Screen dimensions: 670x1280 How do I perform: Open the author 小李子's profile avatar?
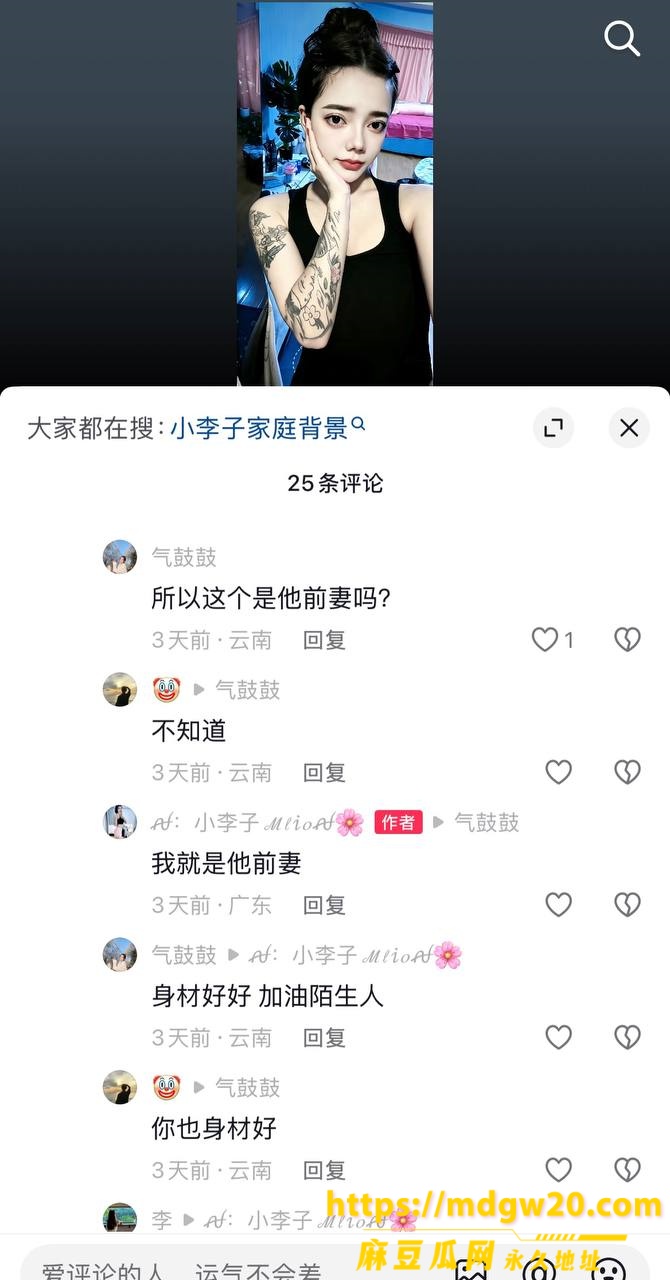(x=120, y=822)
